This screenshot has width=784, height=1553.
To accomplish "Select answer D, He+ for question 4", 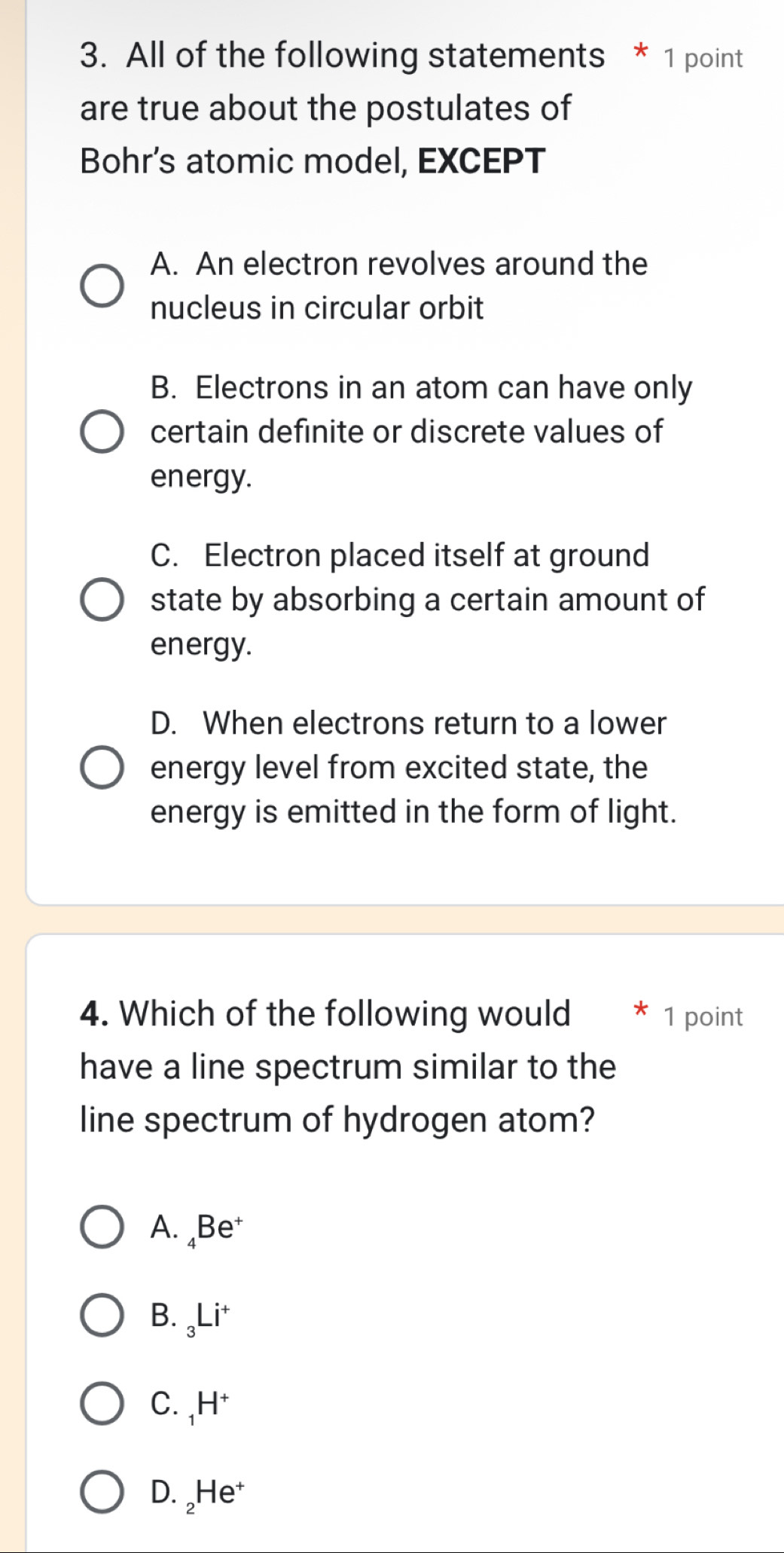I will (104, 1486).
